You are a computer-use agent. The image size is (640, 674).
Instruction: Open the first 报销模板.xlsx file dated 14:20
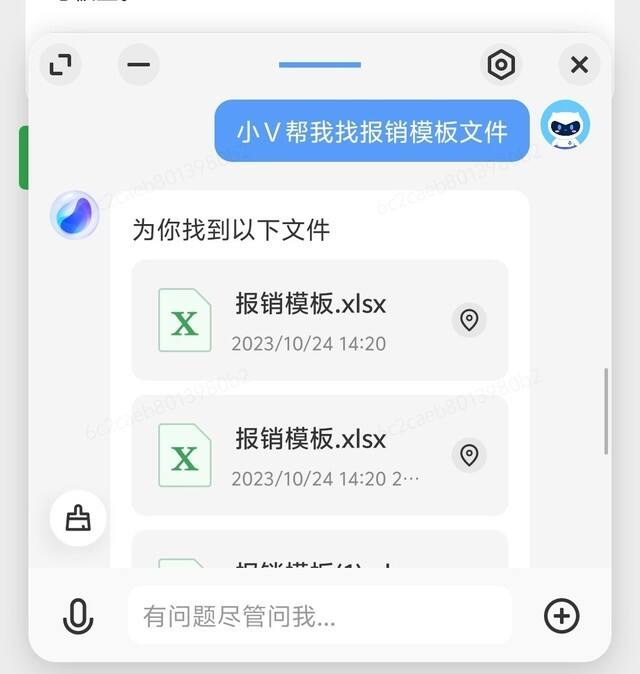(x=310, y=320)
